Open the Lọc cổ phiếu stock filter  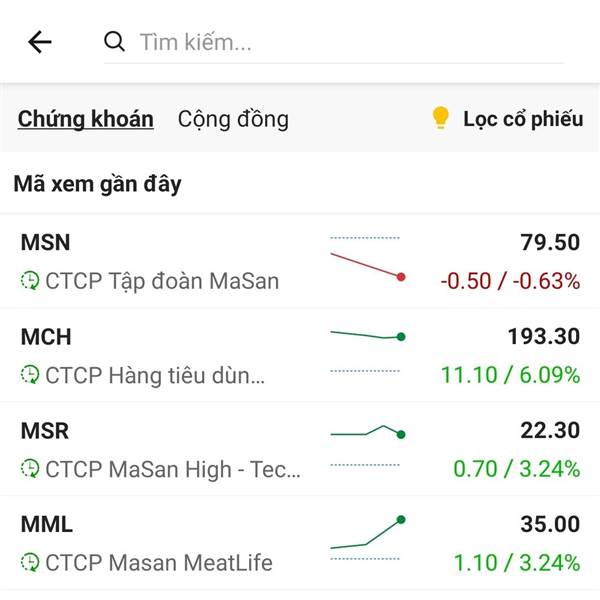pos(507,118)
